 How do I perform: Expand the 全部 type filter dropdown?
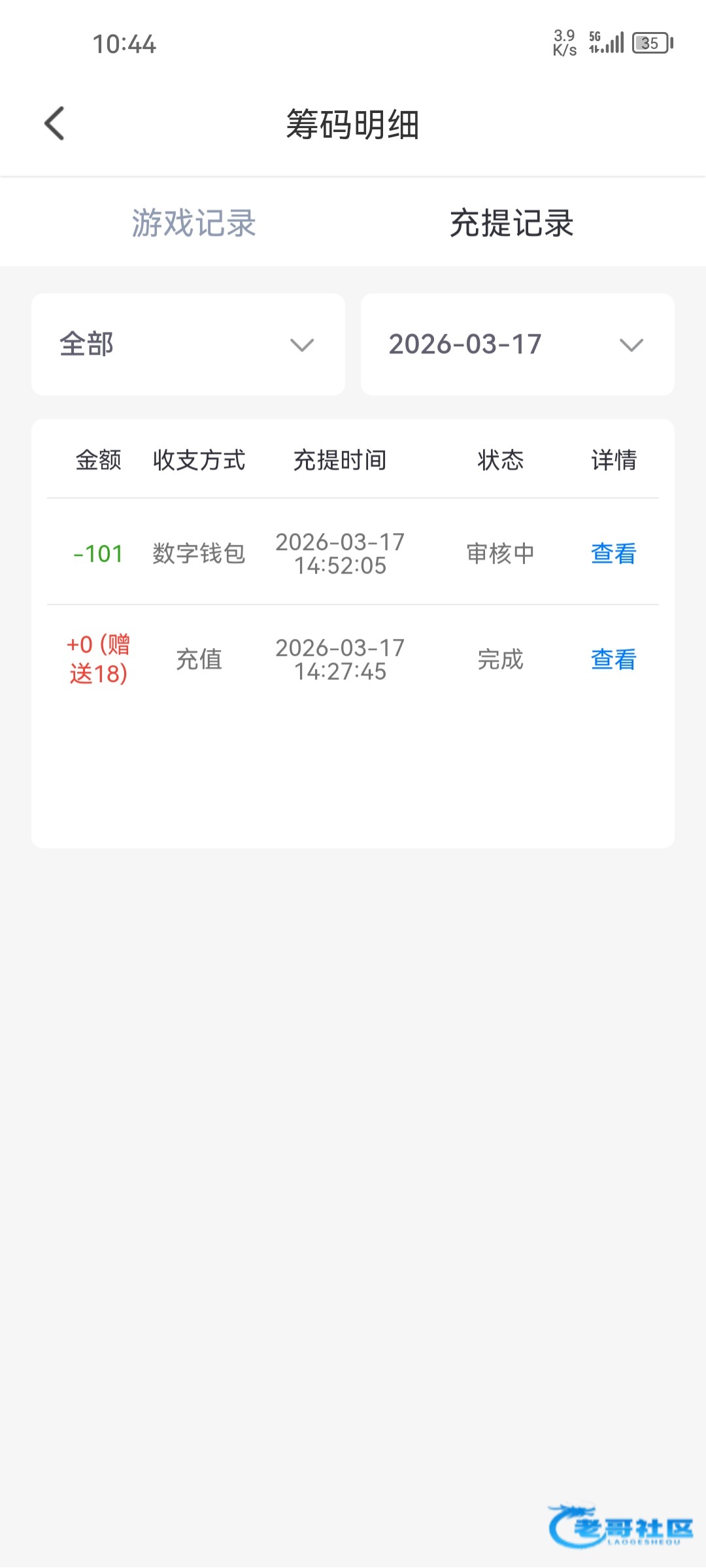(x=188, y=344)
